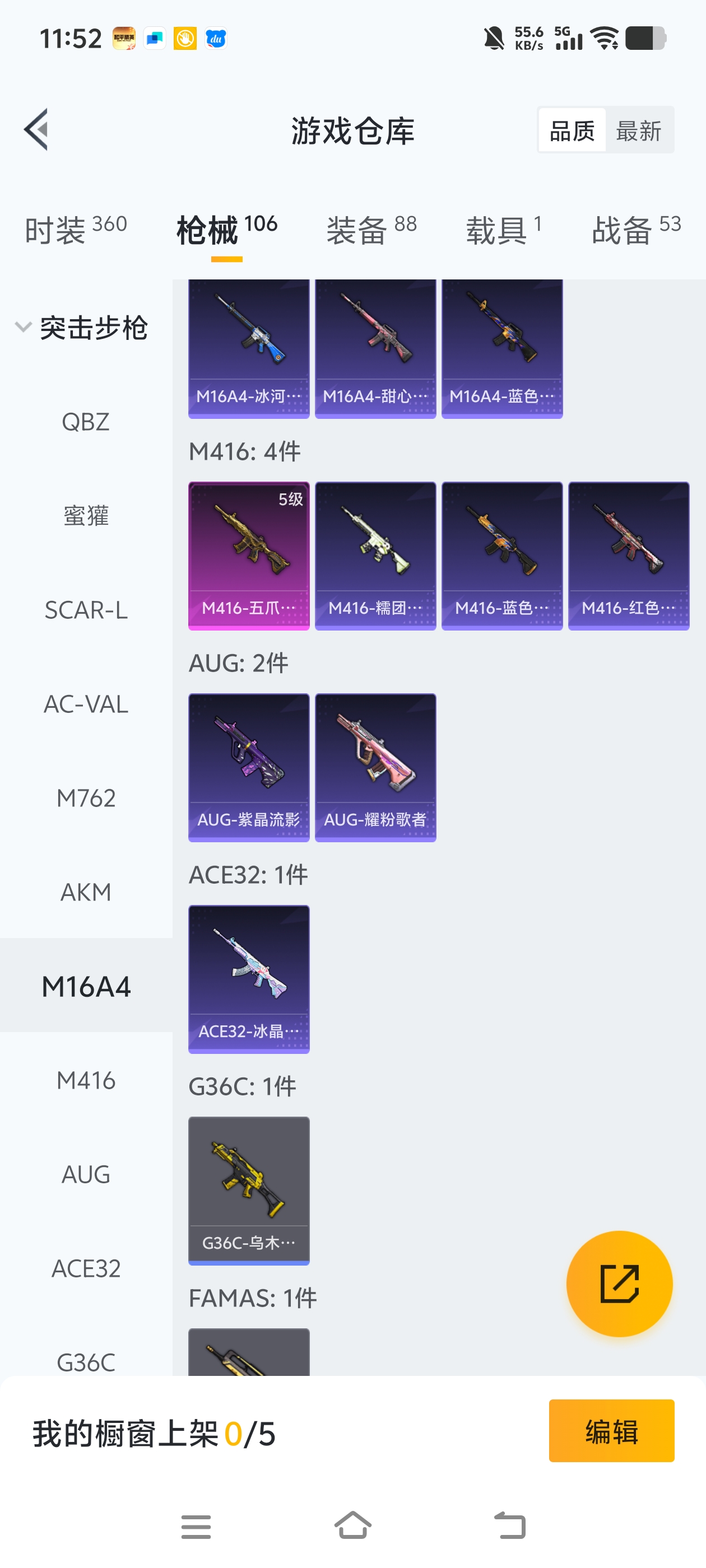Go to the phone home screen

[352, 1525]
